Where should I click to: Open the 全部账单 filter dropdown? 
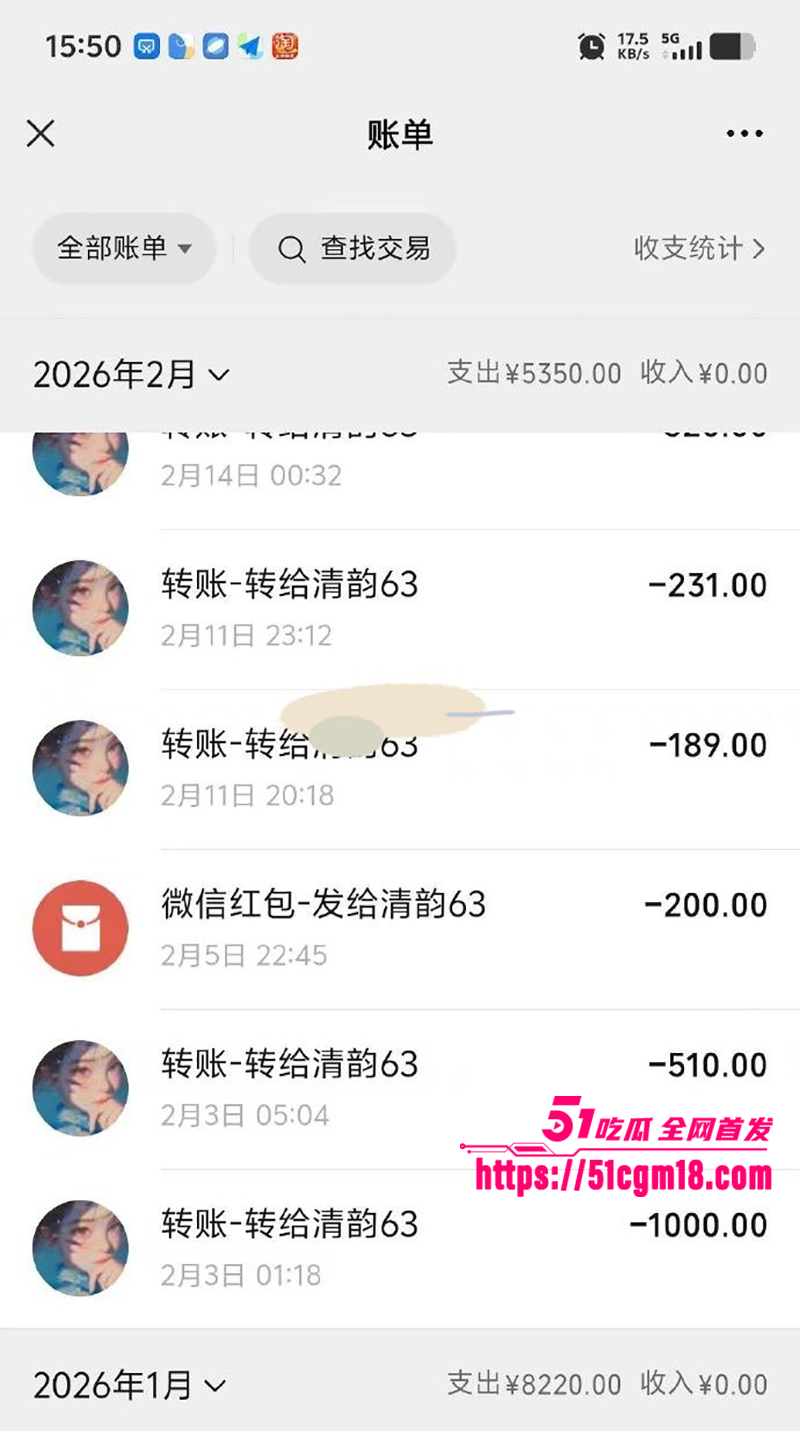pos(123,249)
